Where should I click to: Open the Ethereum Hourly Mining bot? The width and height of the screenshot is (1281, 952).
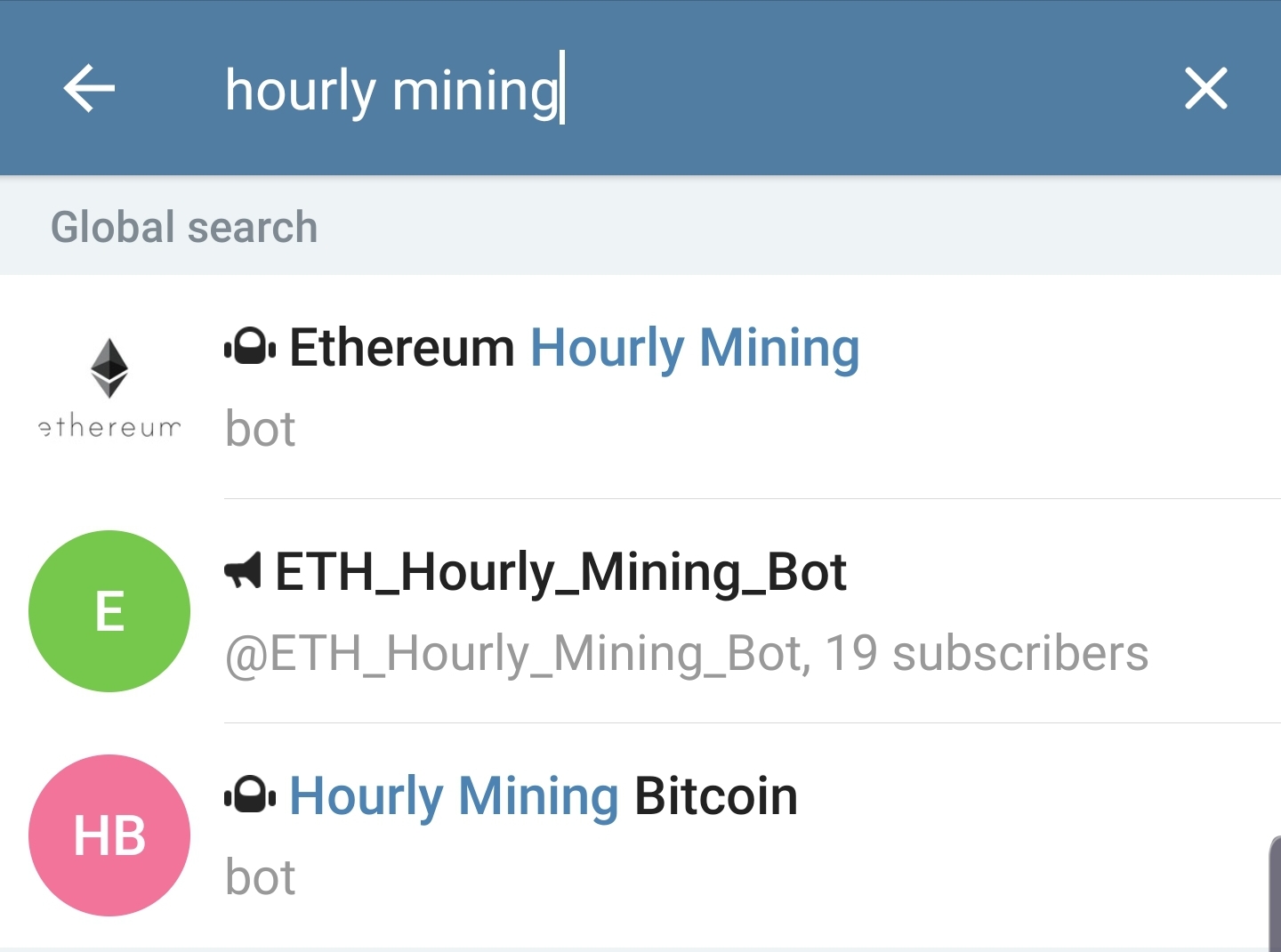click(640, 387)
